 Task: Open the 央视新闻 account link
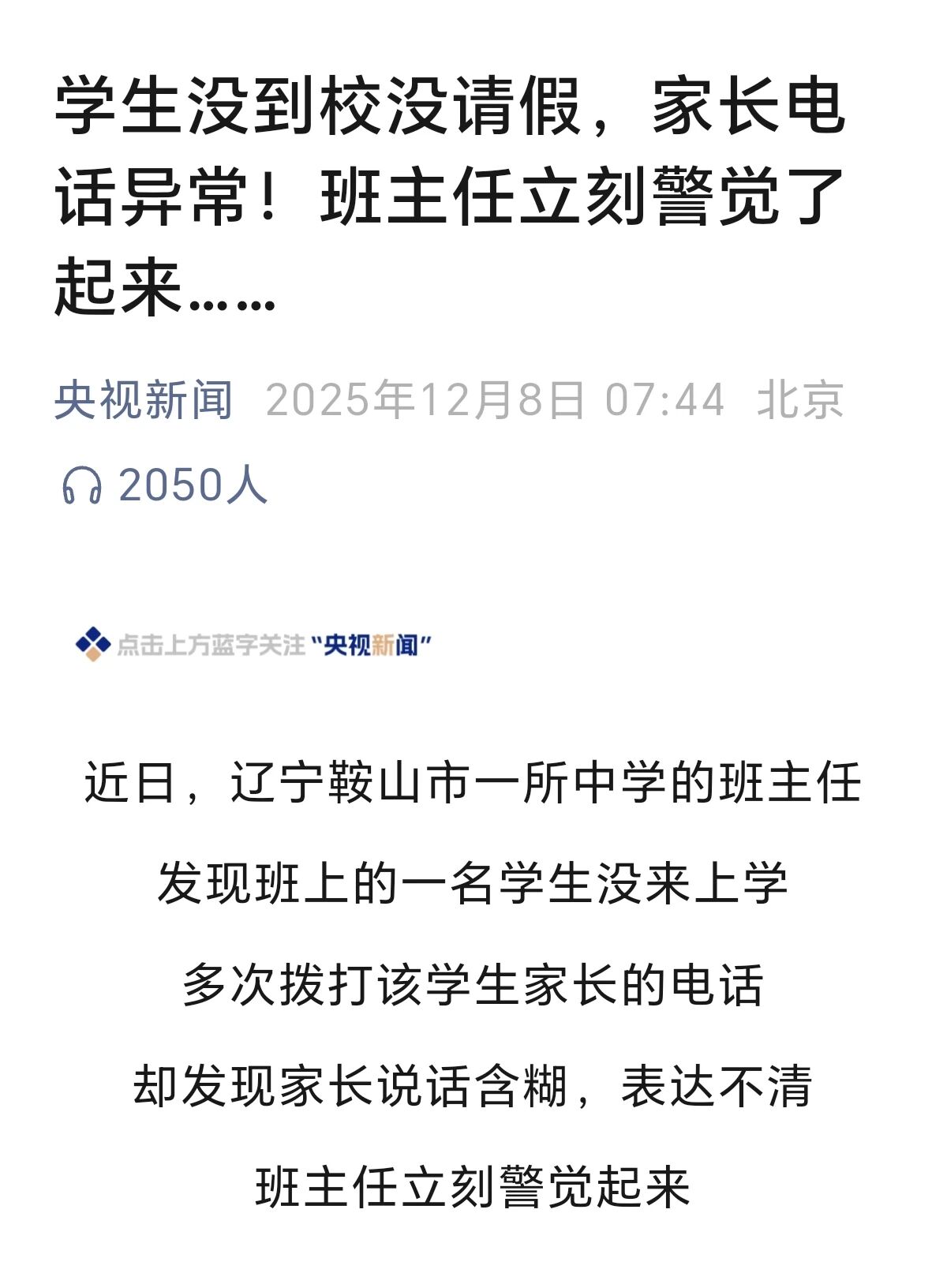point(144,399)
